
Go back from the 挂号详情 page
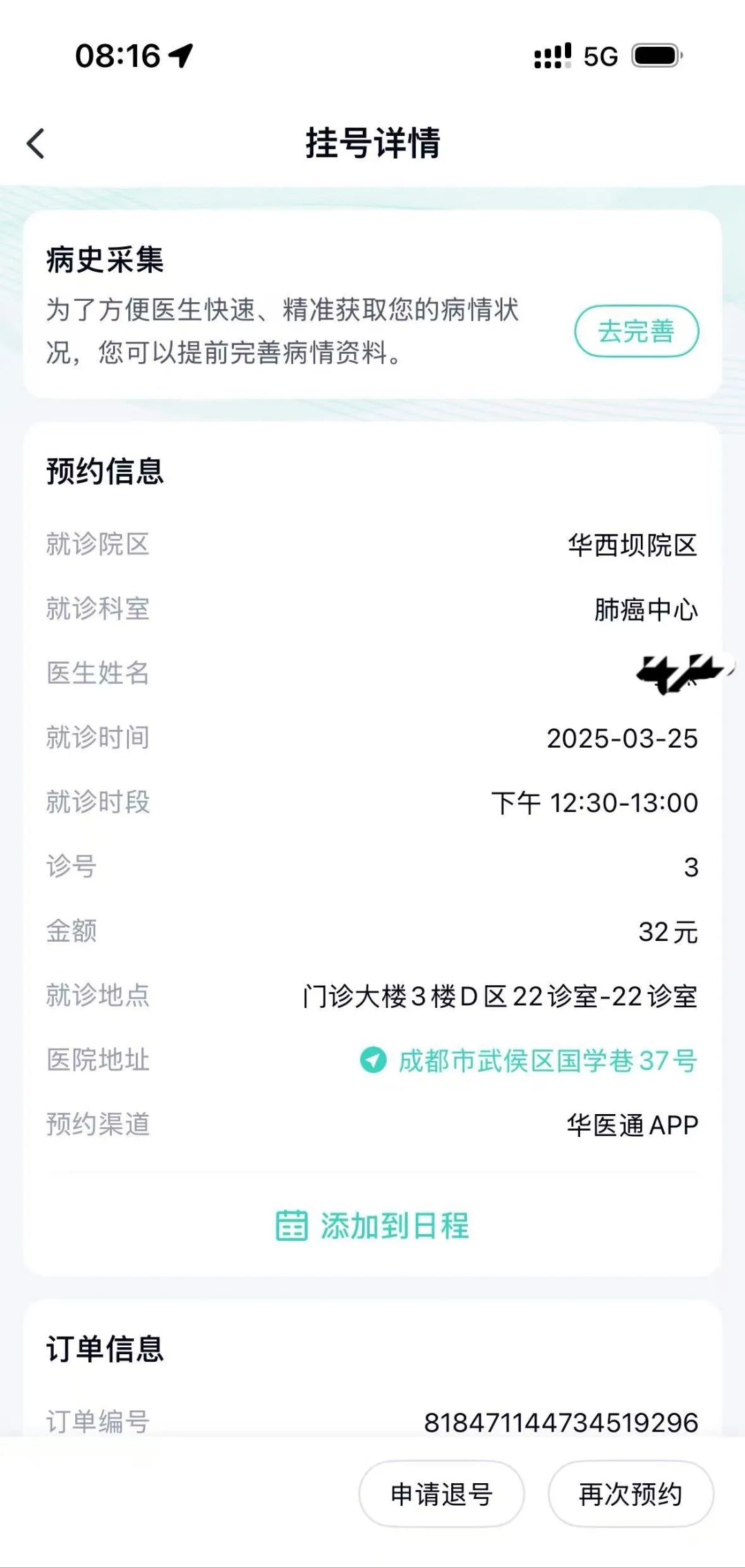click(x=36, y=143)
